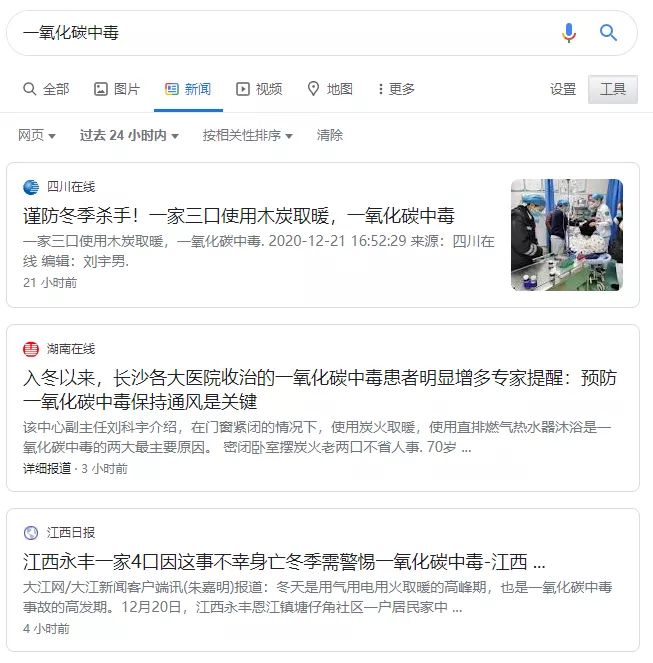Screen dimensions: 653x663
Task: Expand the 过去 24 小时内 time filter
Action: [129, 135]
